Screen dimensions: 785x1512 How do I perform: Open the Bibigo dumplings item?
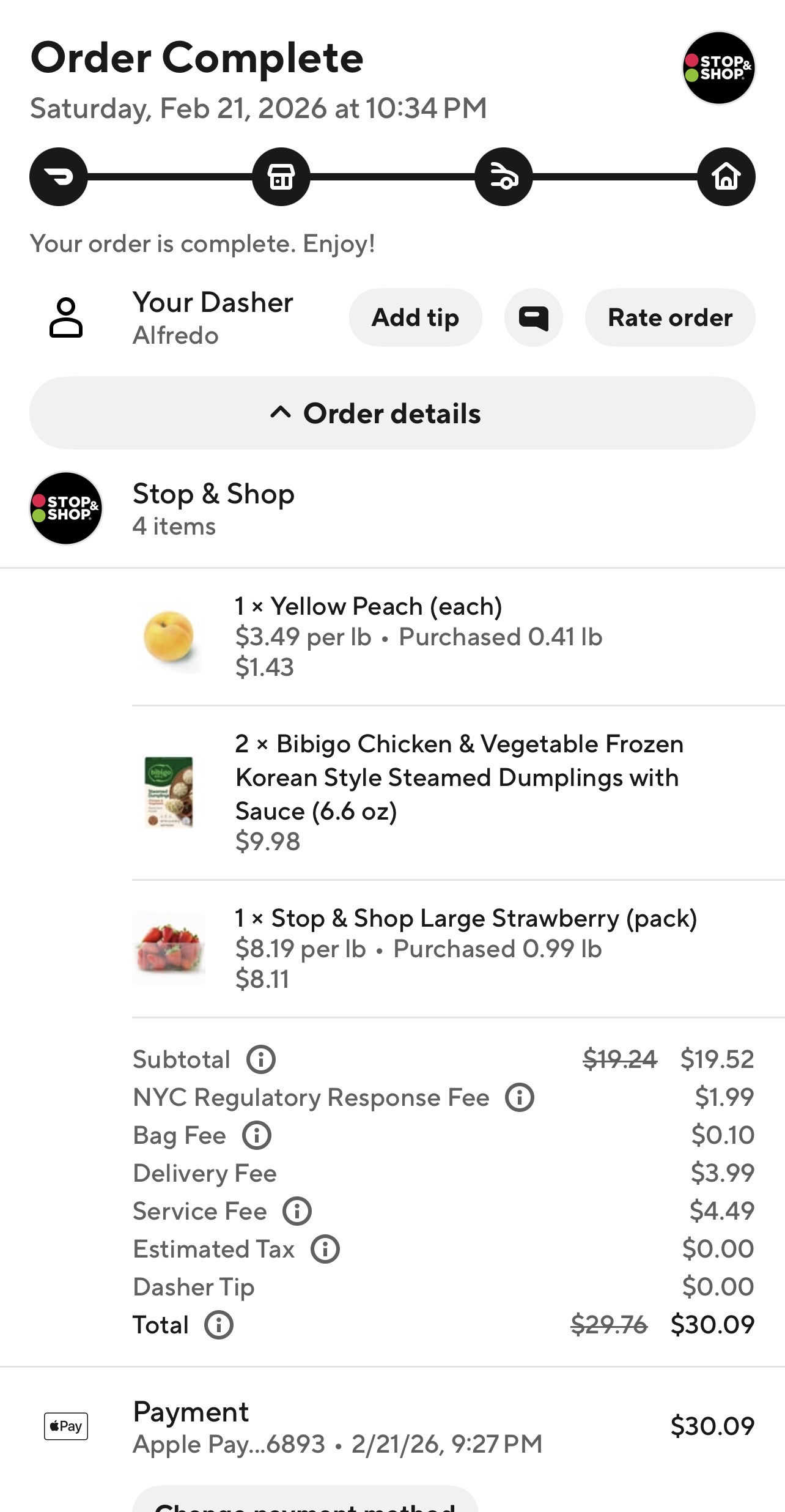point(459,792)
